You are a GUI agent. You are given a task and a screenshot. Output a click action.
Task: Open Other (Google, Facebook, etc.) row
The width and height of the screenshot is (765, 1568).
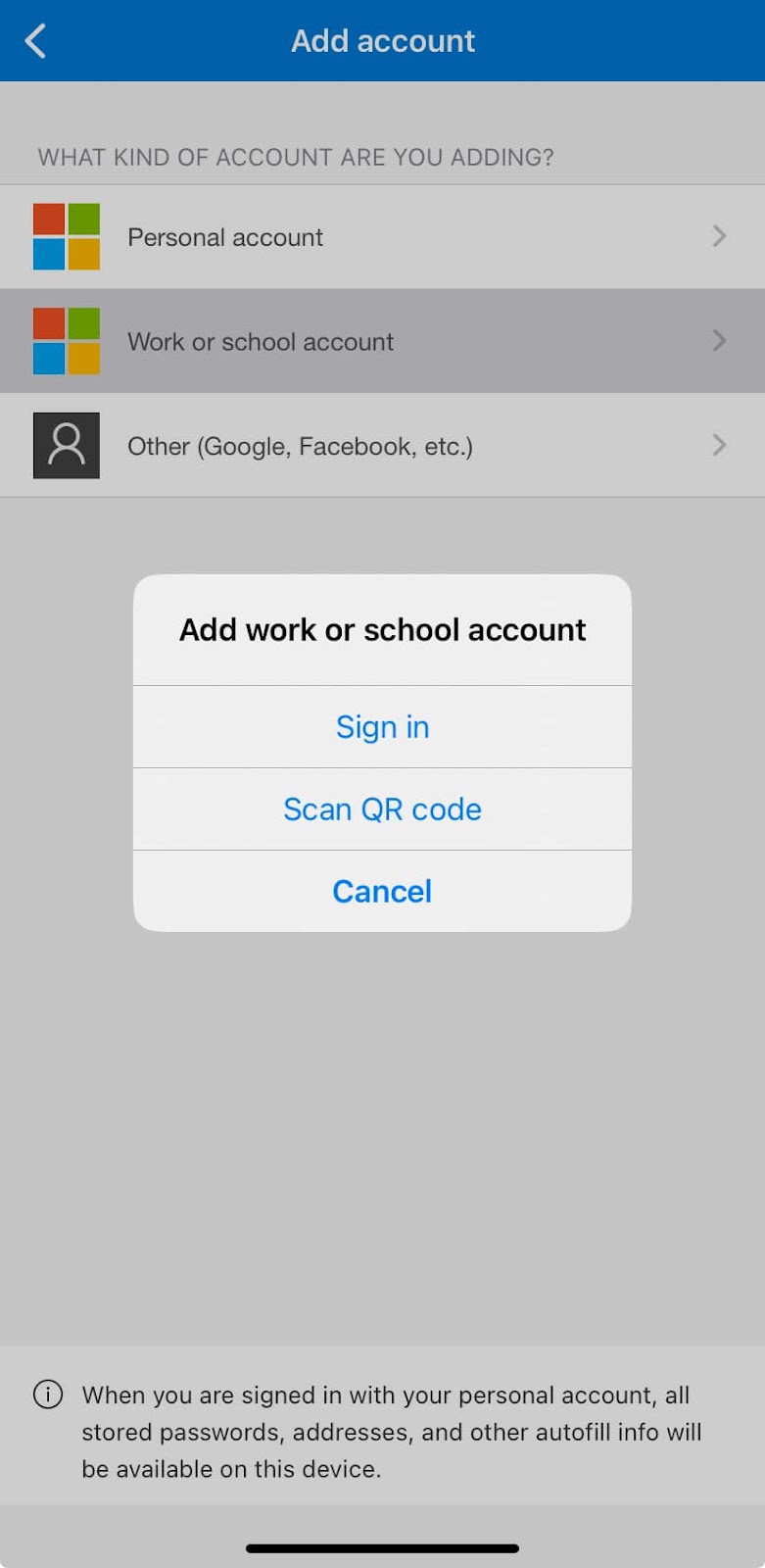point(382,447)
